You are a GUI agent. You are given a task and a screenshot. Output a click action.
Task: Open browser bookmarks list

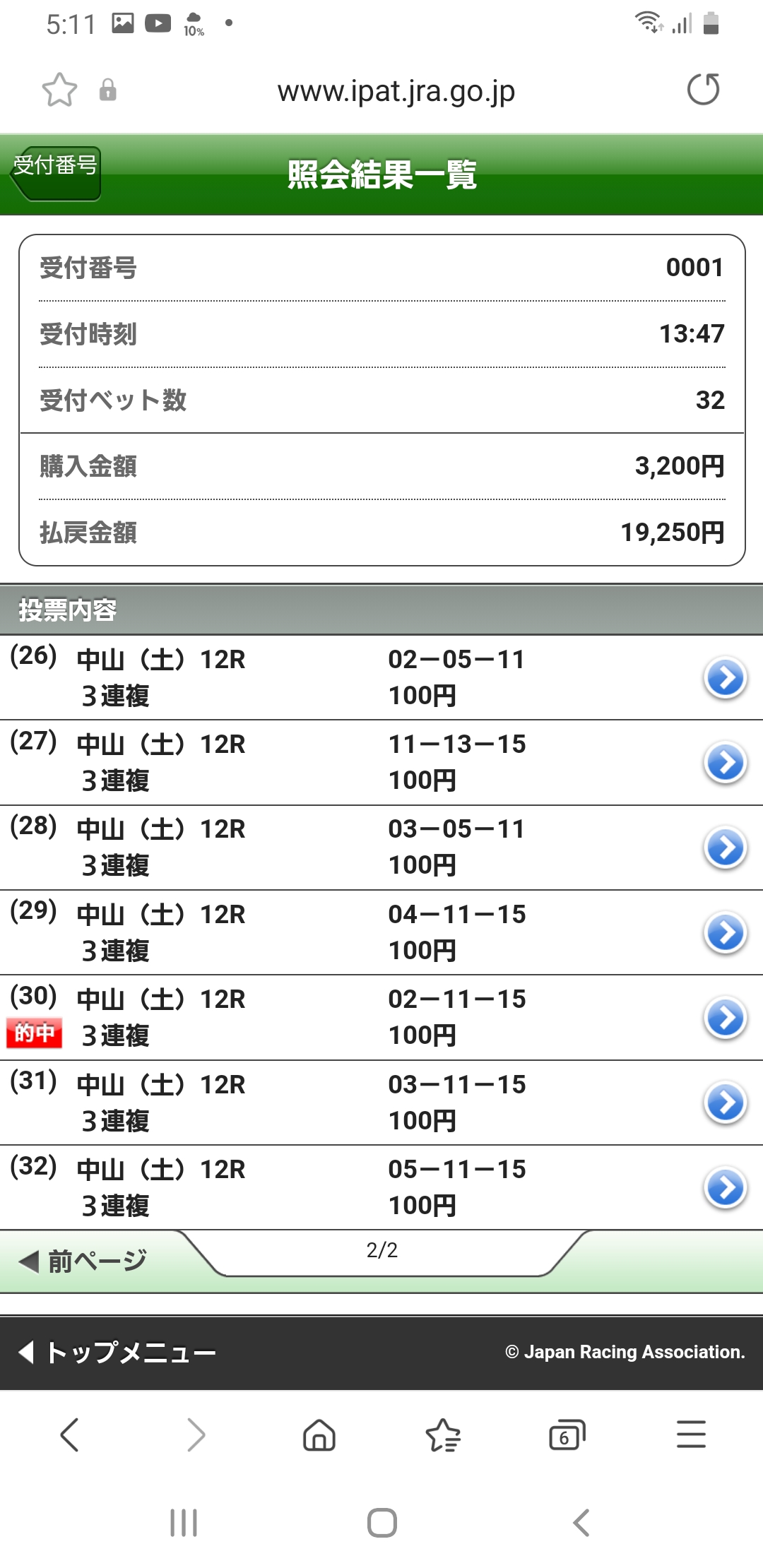tap(443, 1435)
